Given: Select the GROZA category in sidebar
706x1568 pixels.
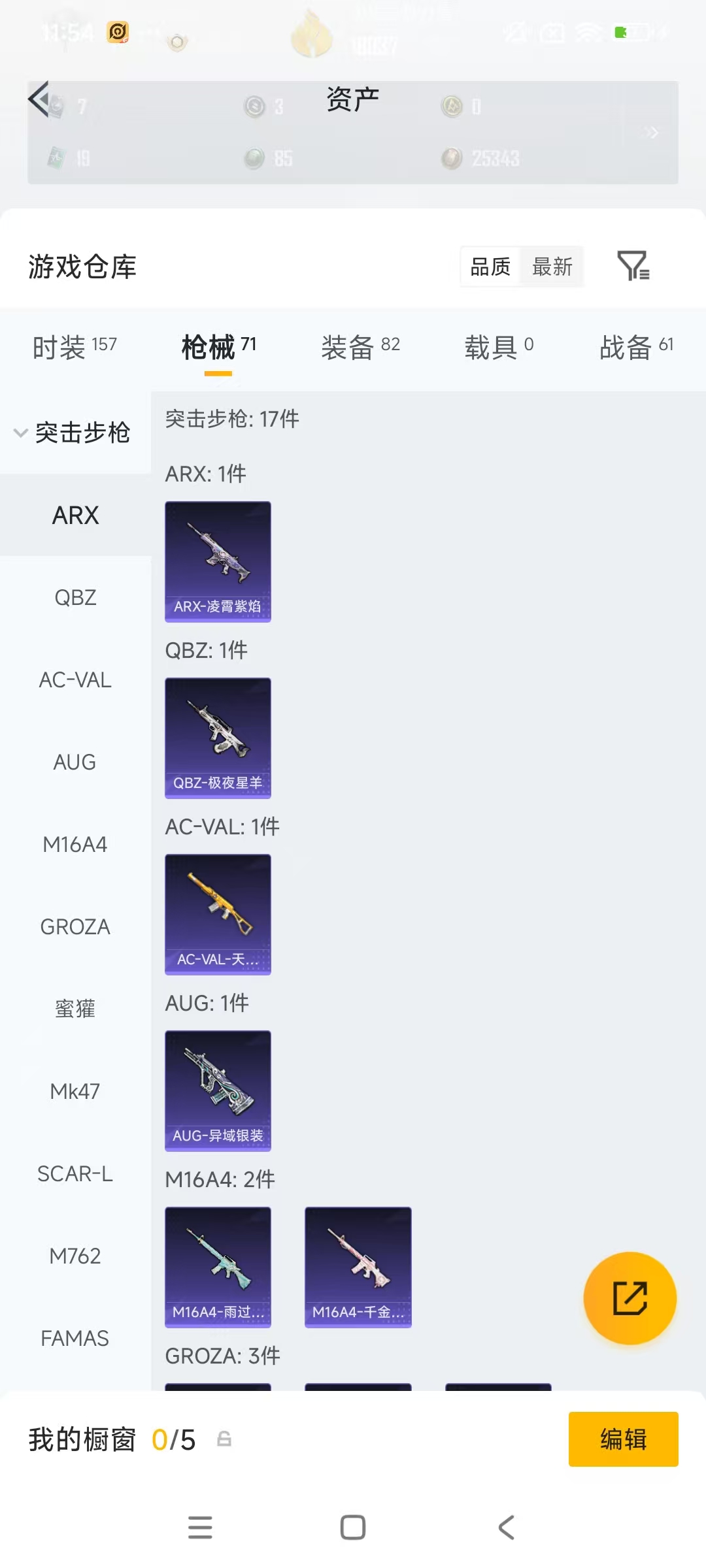Looking at the screenshot, I should click(75, 926).
